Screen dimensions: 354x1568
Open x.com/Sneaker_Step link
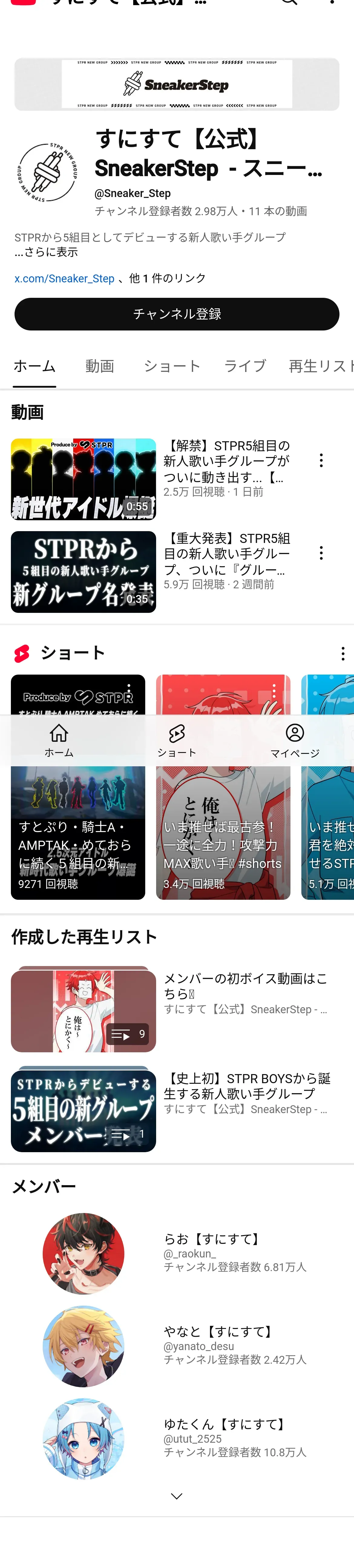[x=64, y=278]
